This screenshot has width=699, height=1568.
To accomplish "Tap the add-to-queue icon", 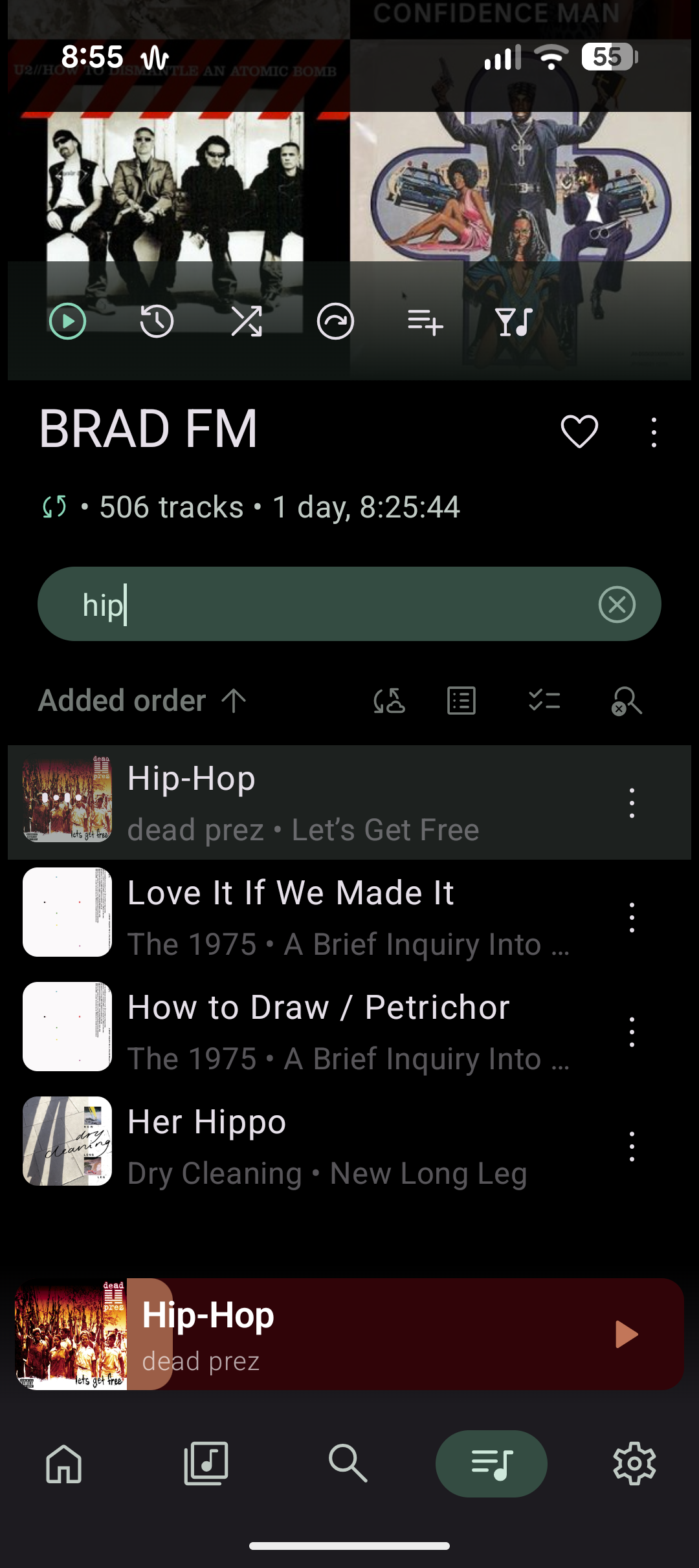I will tap(425, 321).
